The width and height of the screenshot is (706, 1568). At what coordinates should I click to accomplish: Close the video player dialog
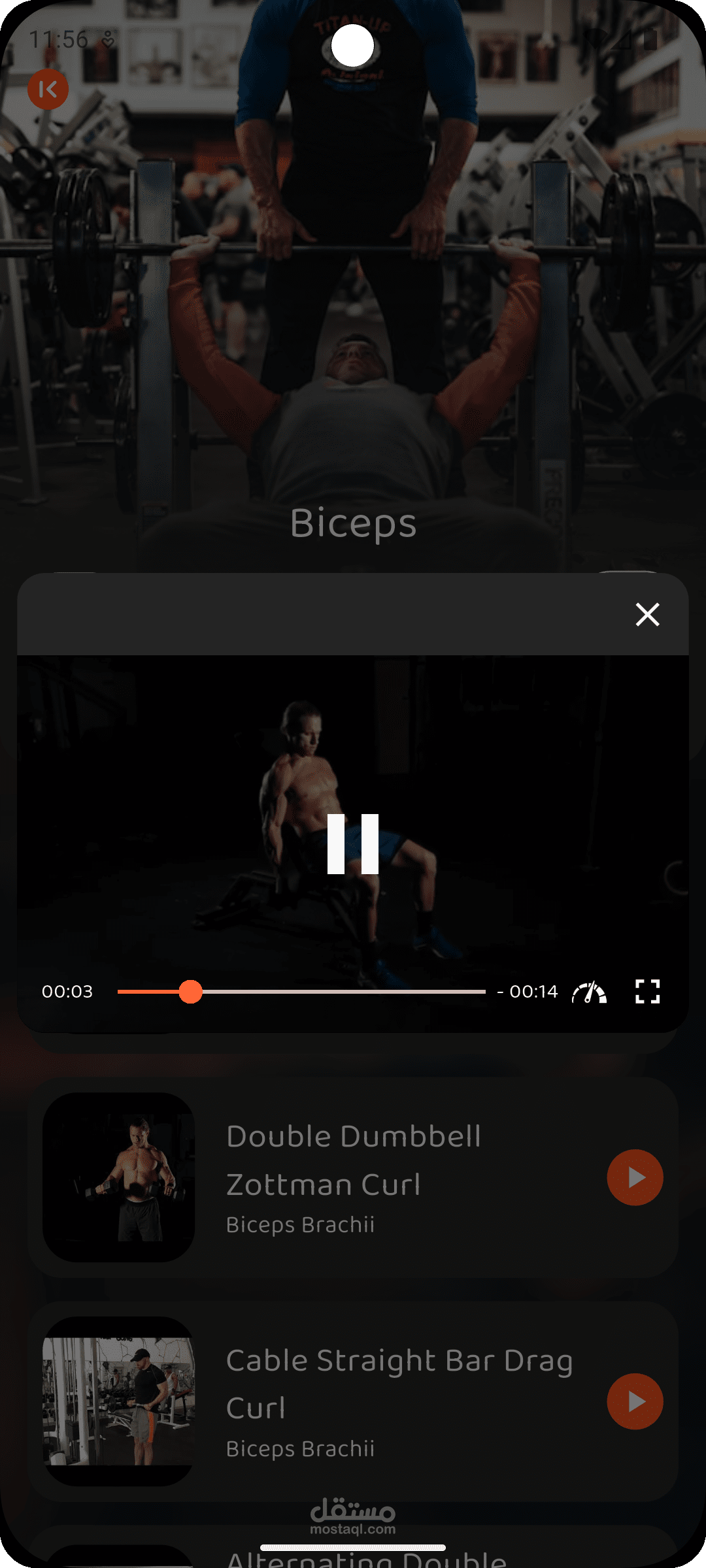(647, 614)
